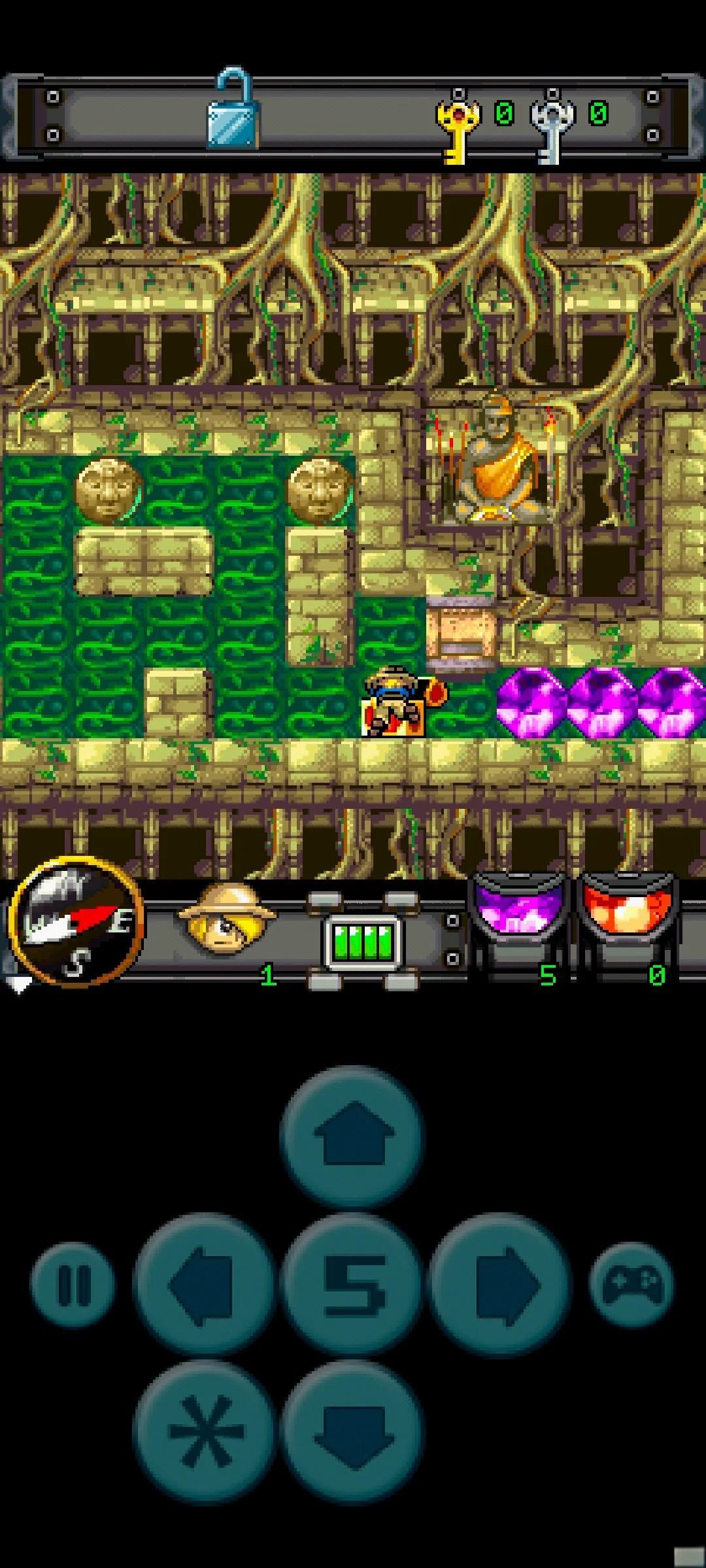The image size is (706, 1568).
Task: Move the character left with the left arrow
Action: click(204, 1284)
